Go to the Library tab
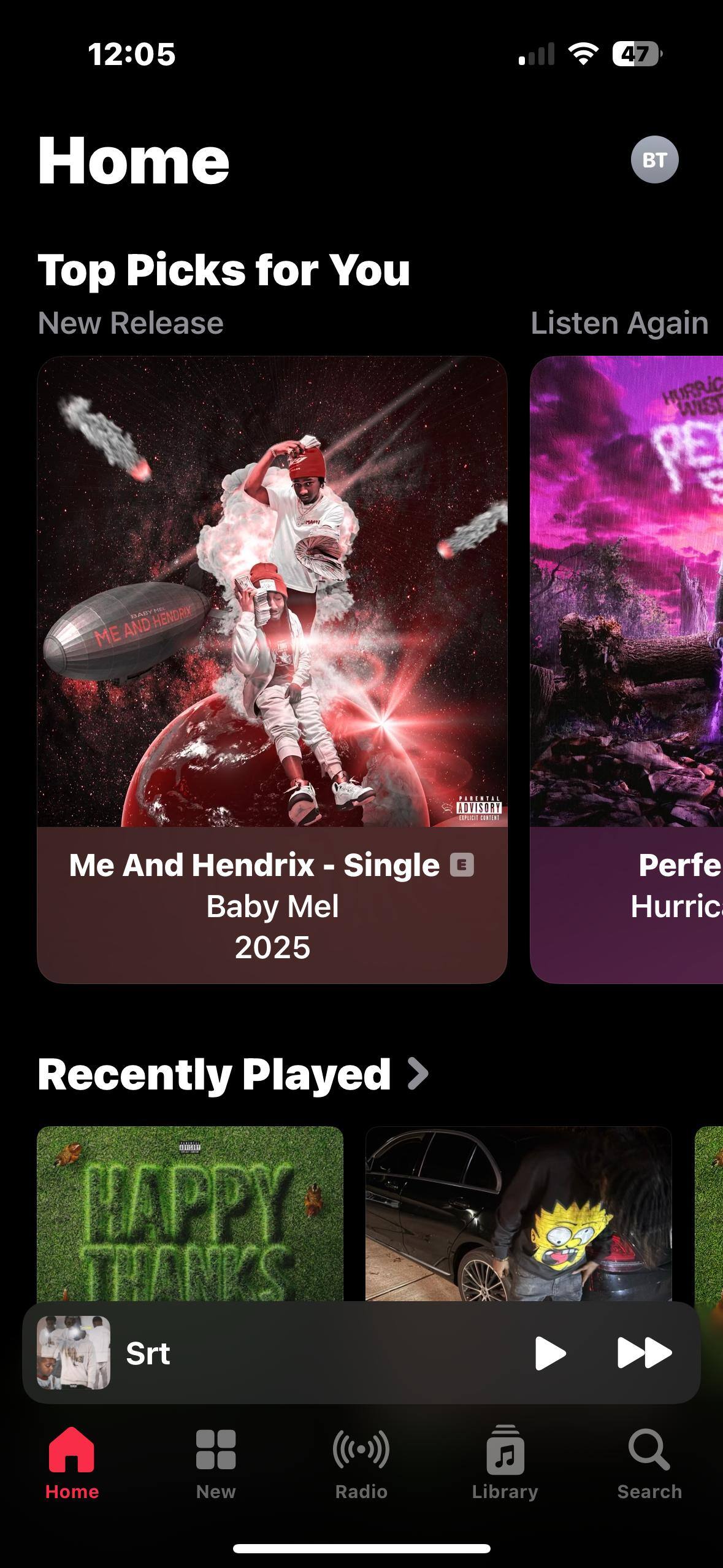Screen dimensions: 723x1568 click(505, 1462)
